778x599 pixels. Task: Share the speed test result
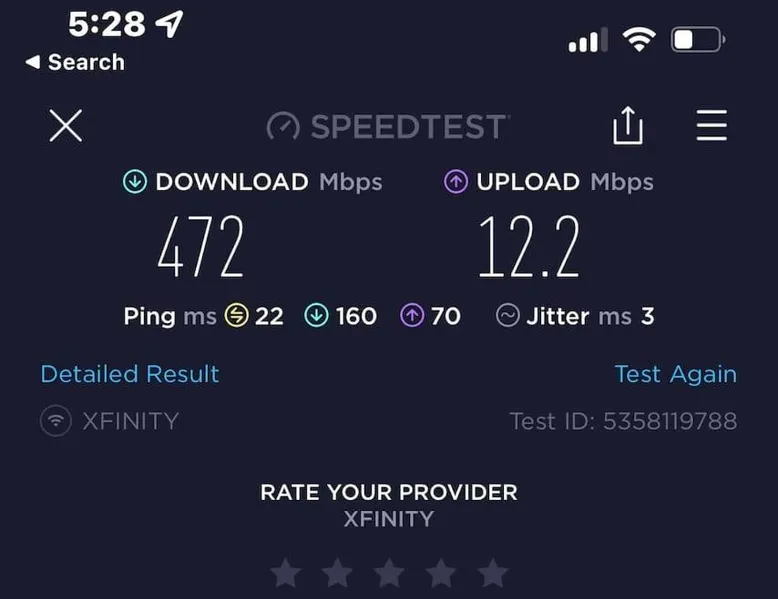(627, 126)
